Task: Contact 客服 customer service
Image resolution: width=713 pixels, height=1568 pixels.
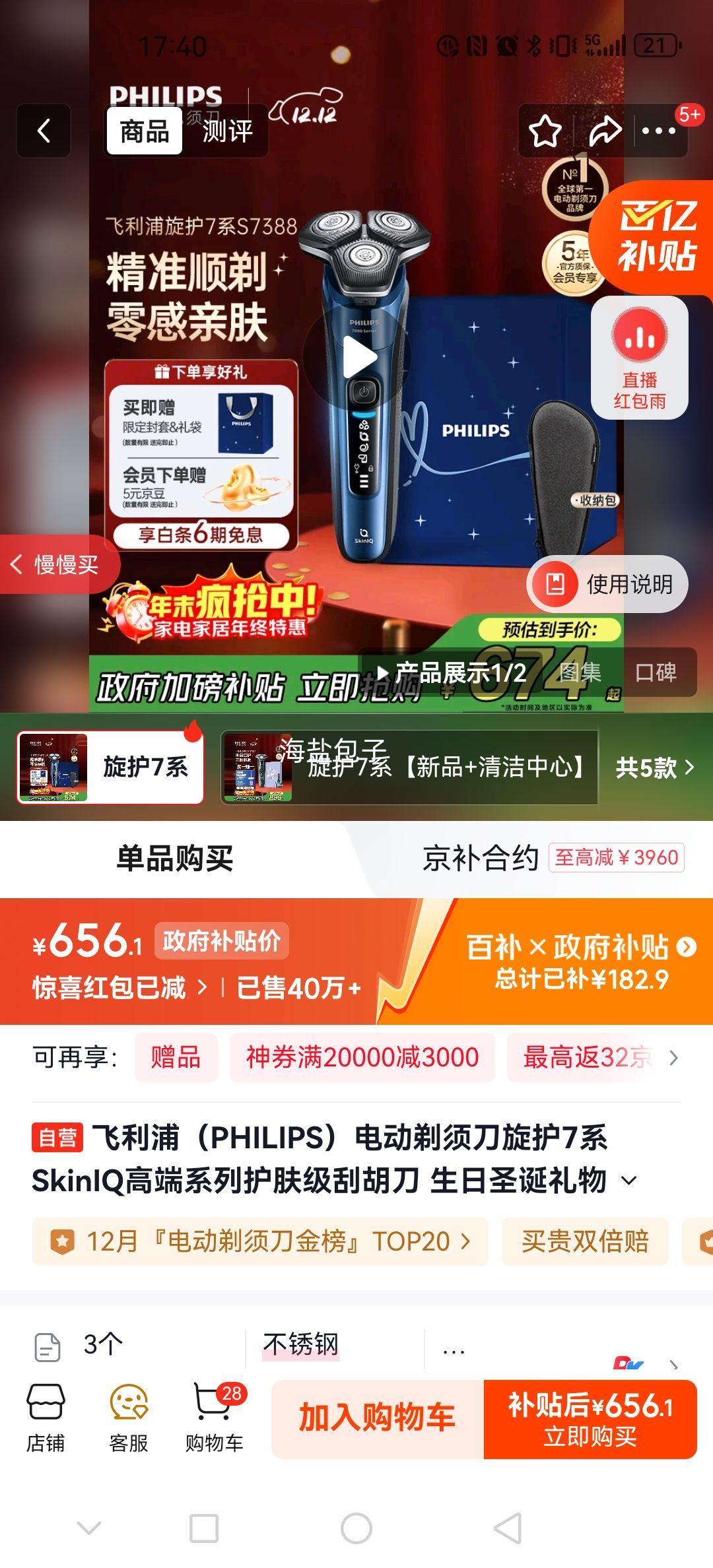Action: [129, 1412]
